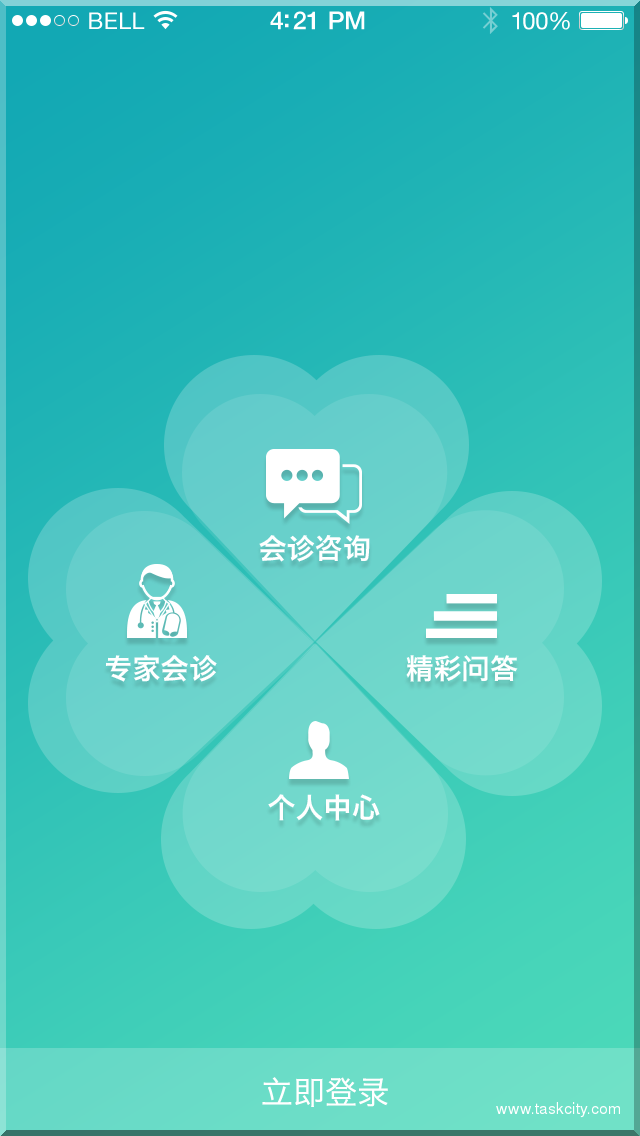Open 专家会诊 expert consultation
Viewport: 640px width, 1136px height.
(x=160, y=625)
